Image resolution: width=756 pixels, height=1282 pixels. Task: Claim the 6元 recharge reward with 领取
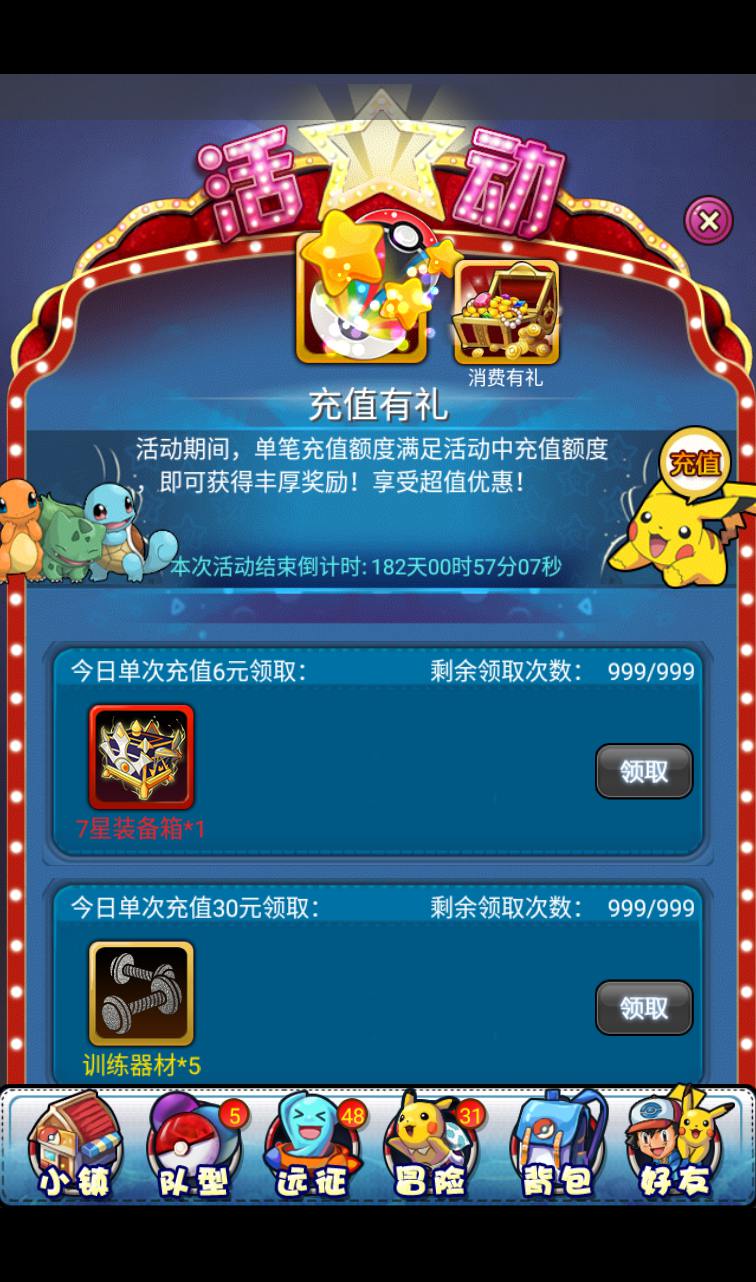[643, 771]
